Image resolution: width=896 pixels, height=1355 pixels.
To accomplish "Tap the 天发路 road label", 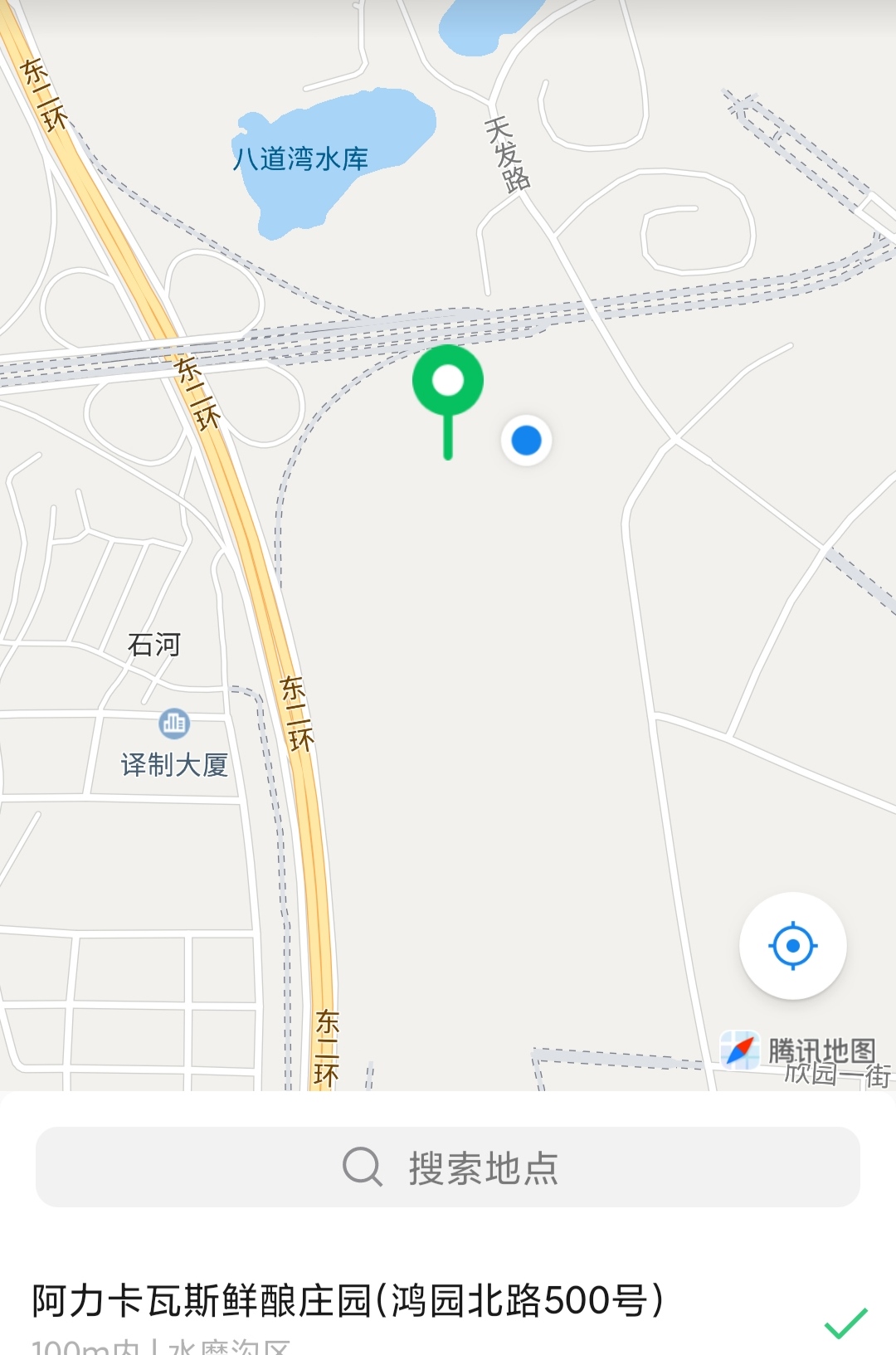I will [508, 154].
